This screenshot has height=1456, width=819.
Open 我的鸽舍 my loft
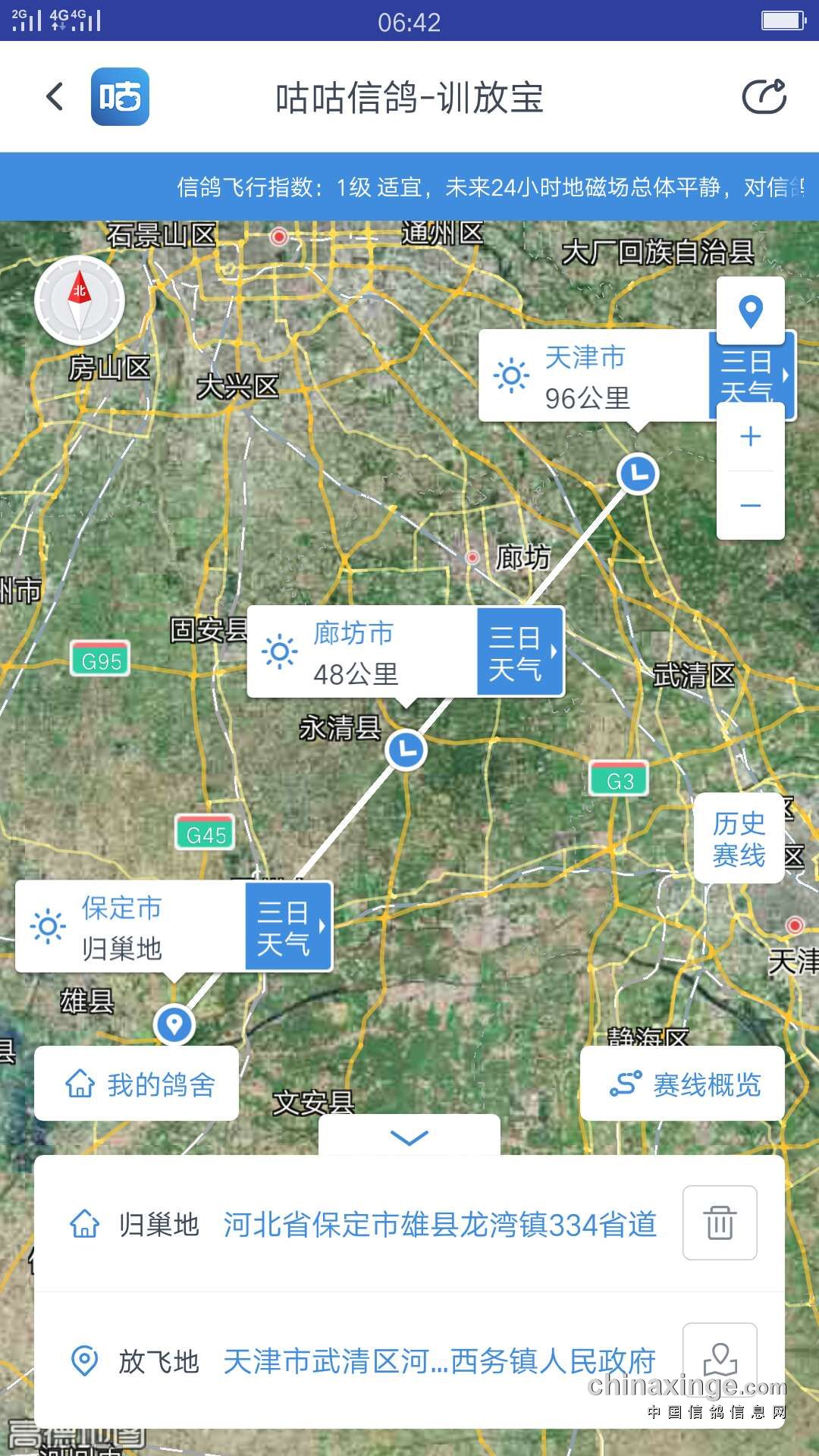tap(136, 1084)
